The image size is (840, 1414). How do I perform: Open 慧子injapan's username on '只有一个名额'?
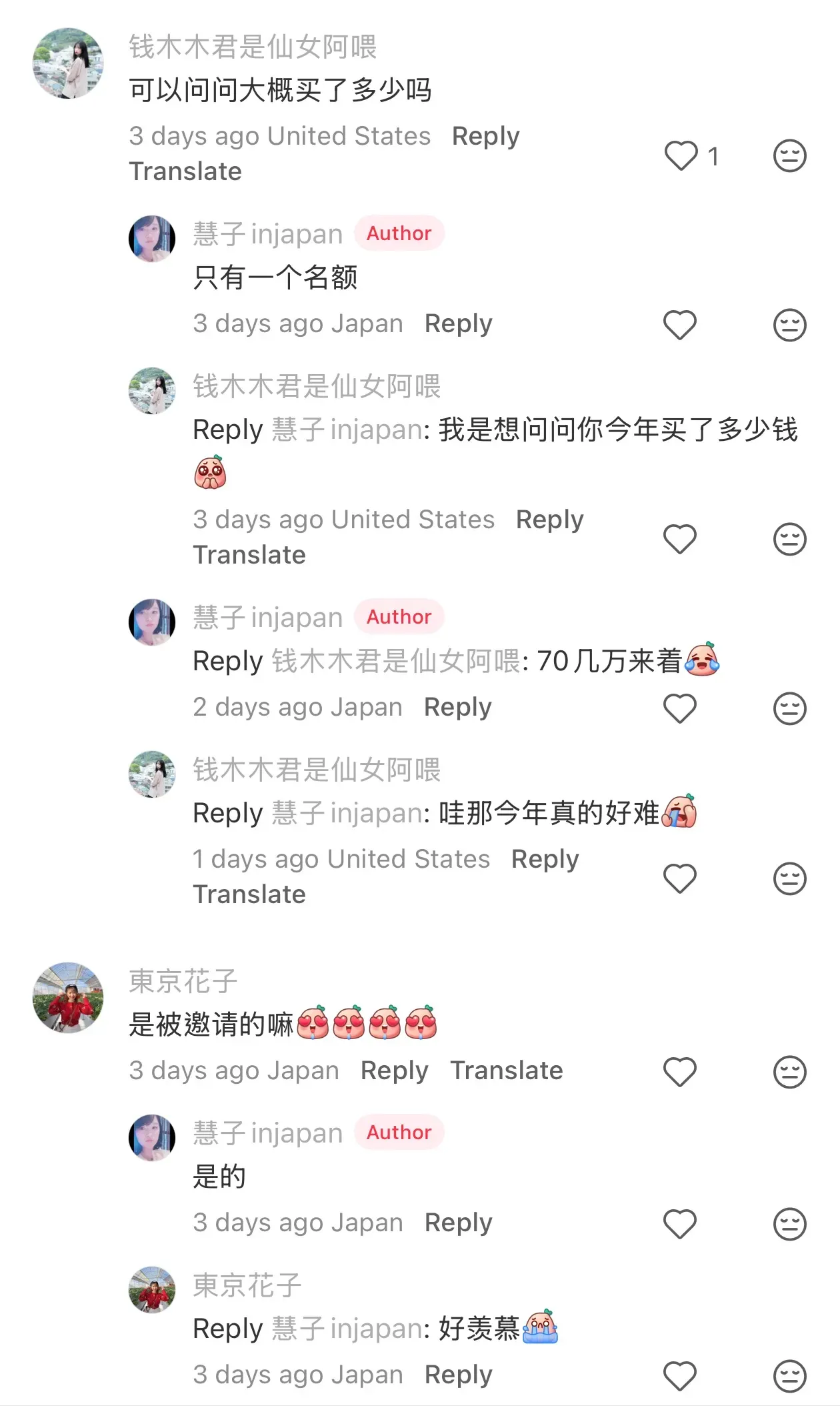[x=267, y=234]
